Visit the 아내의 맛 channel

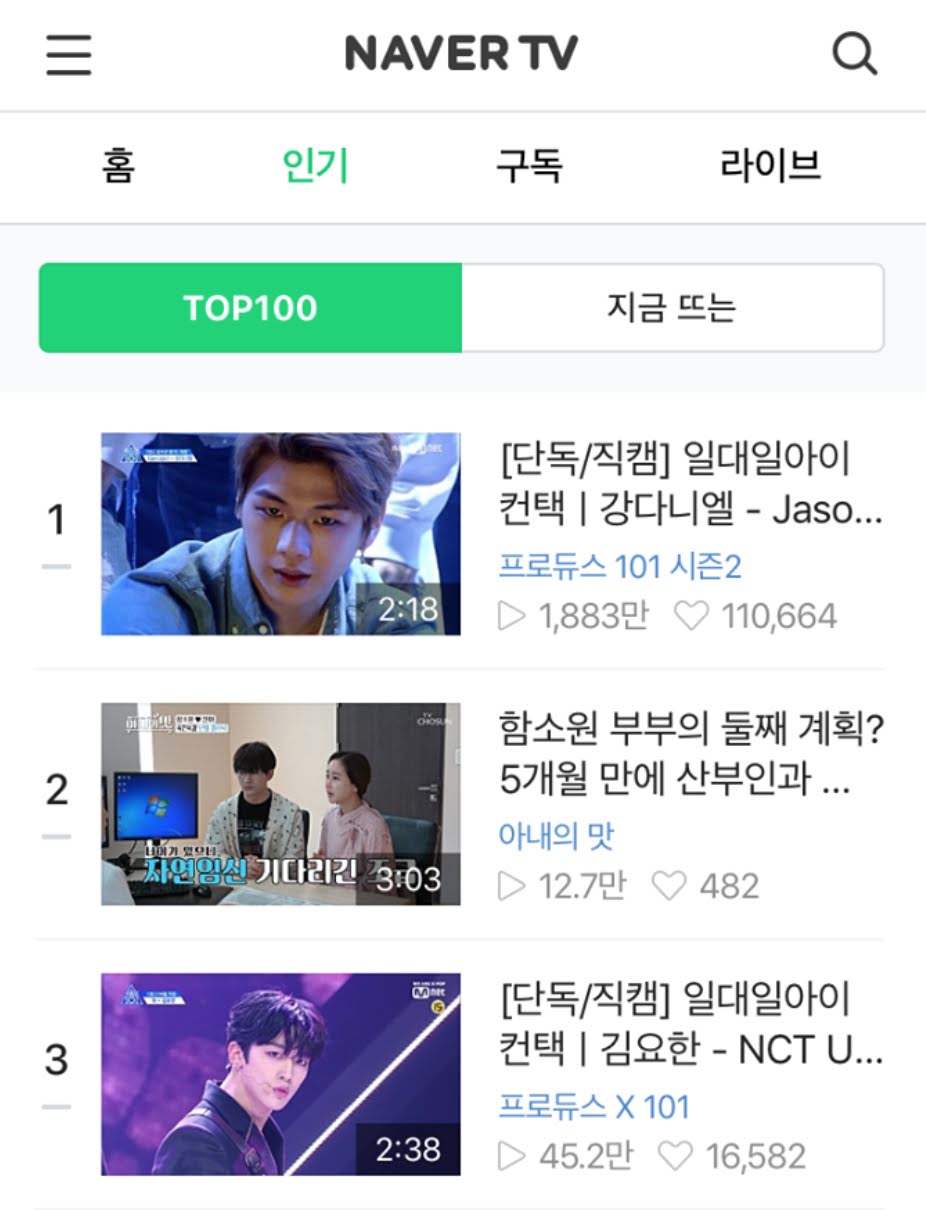tap(556, 837)
